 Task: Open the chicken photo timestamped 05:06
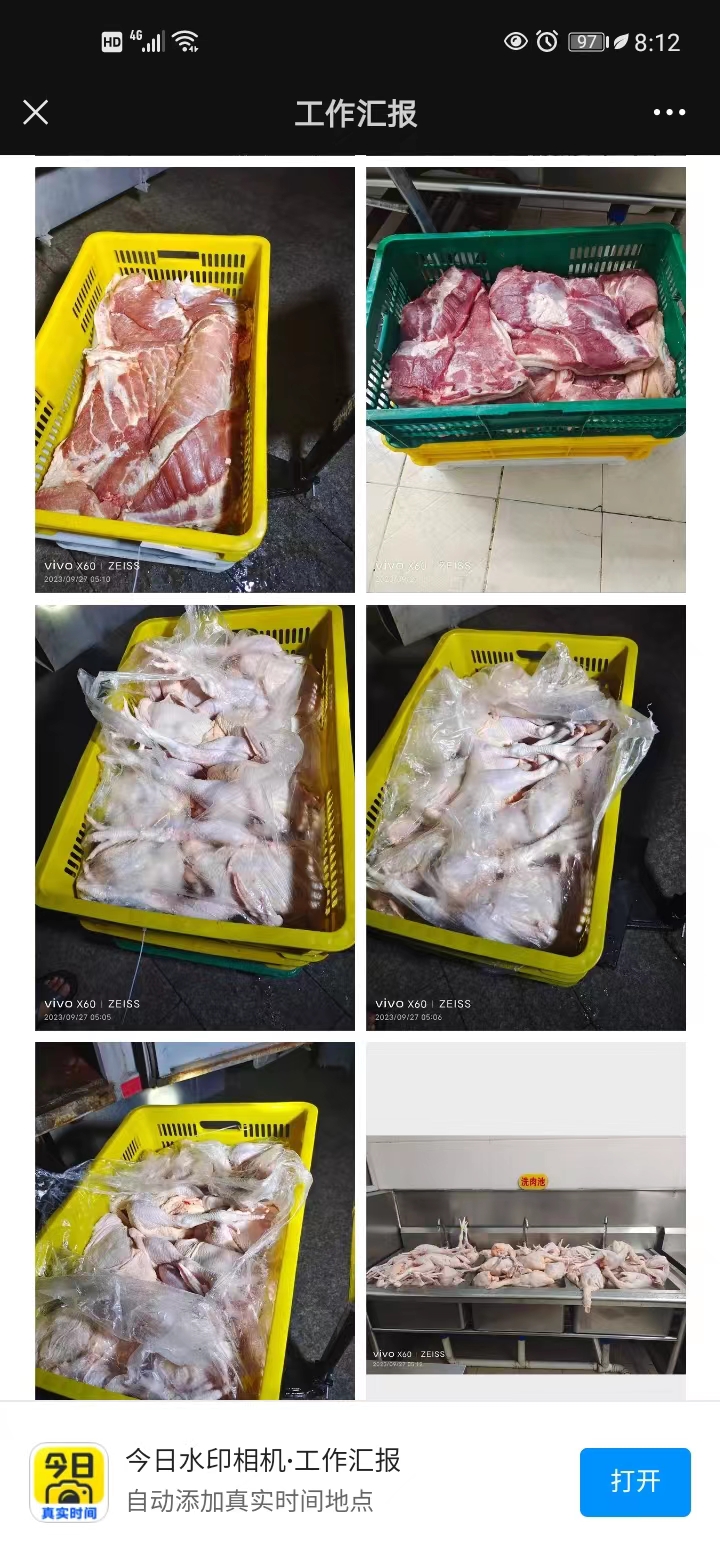tap(526, 817)
